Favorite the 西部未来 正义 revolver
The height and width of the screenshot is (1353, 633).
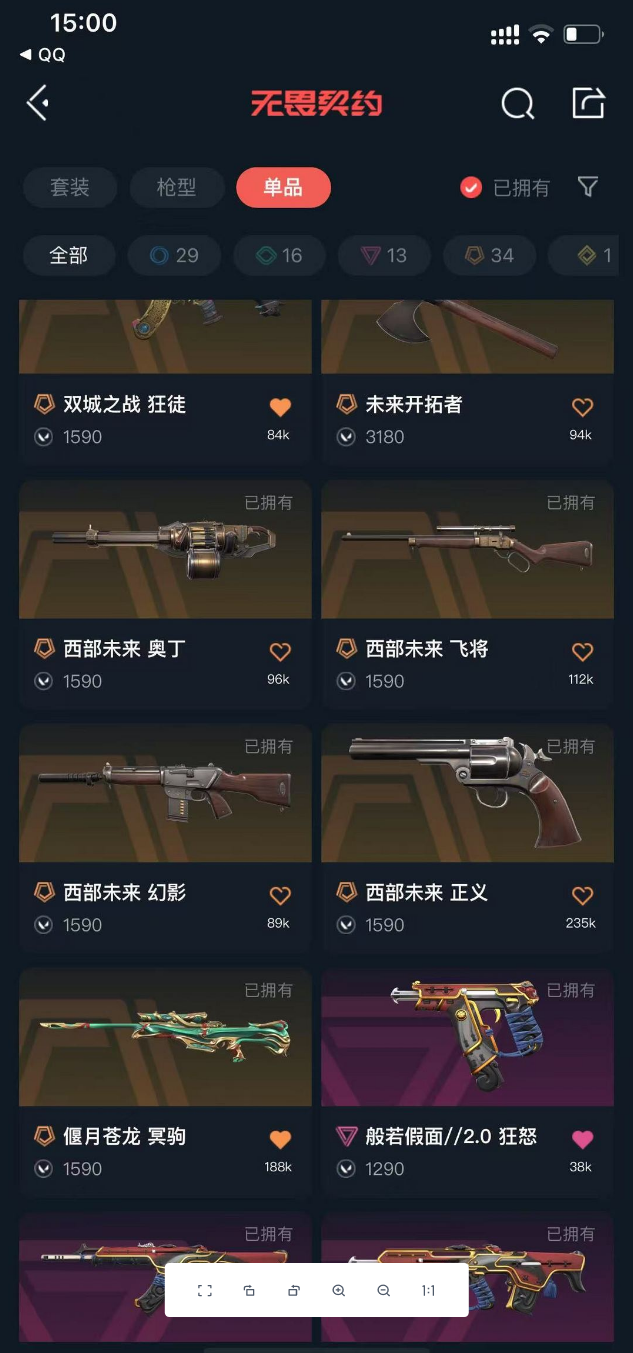click(582, 896)
